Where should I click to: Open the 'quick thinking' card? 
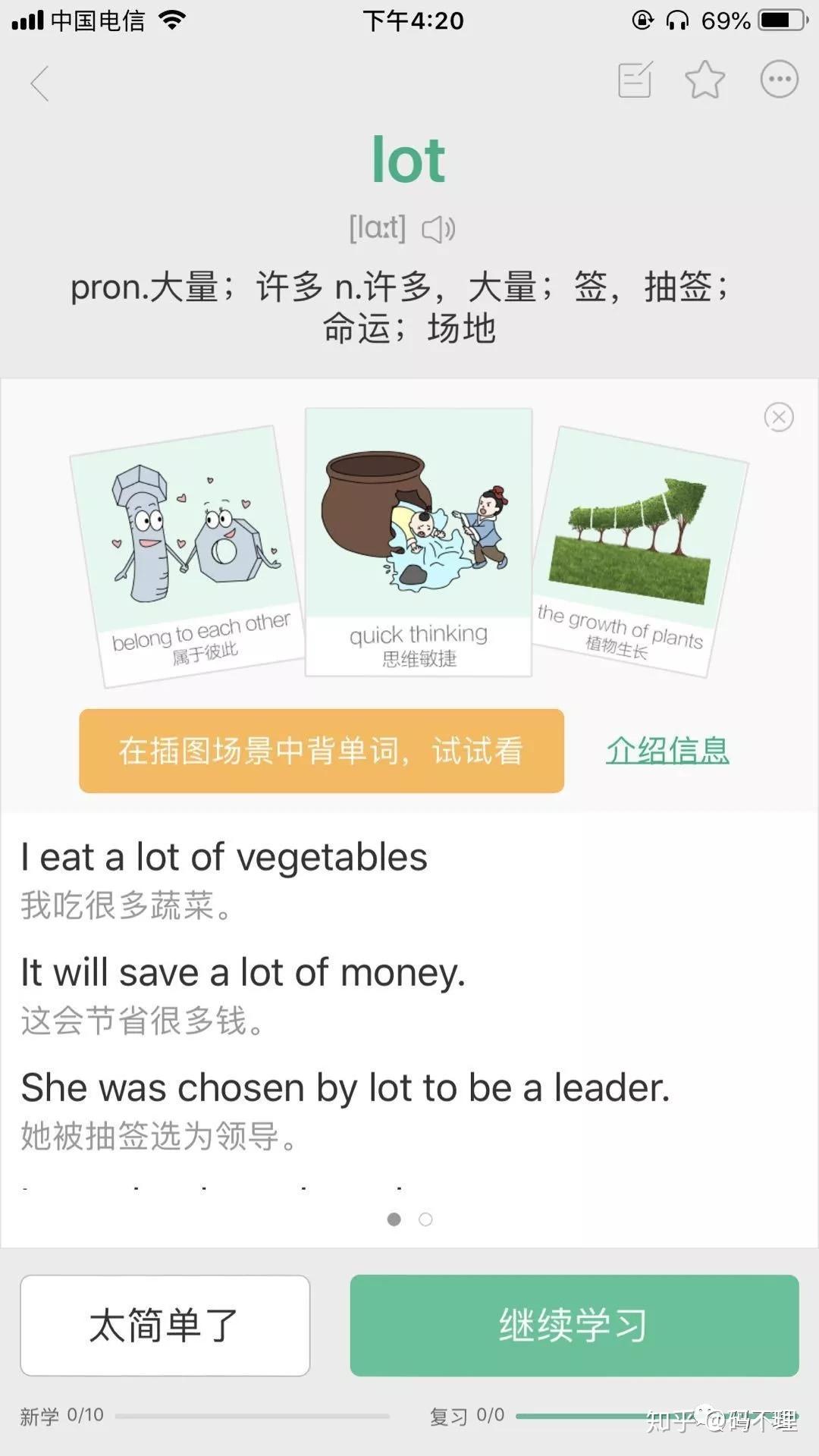419,542
